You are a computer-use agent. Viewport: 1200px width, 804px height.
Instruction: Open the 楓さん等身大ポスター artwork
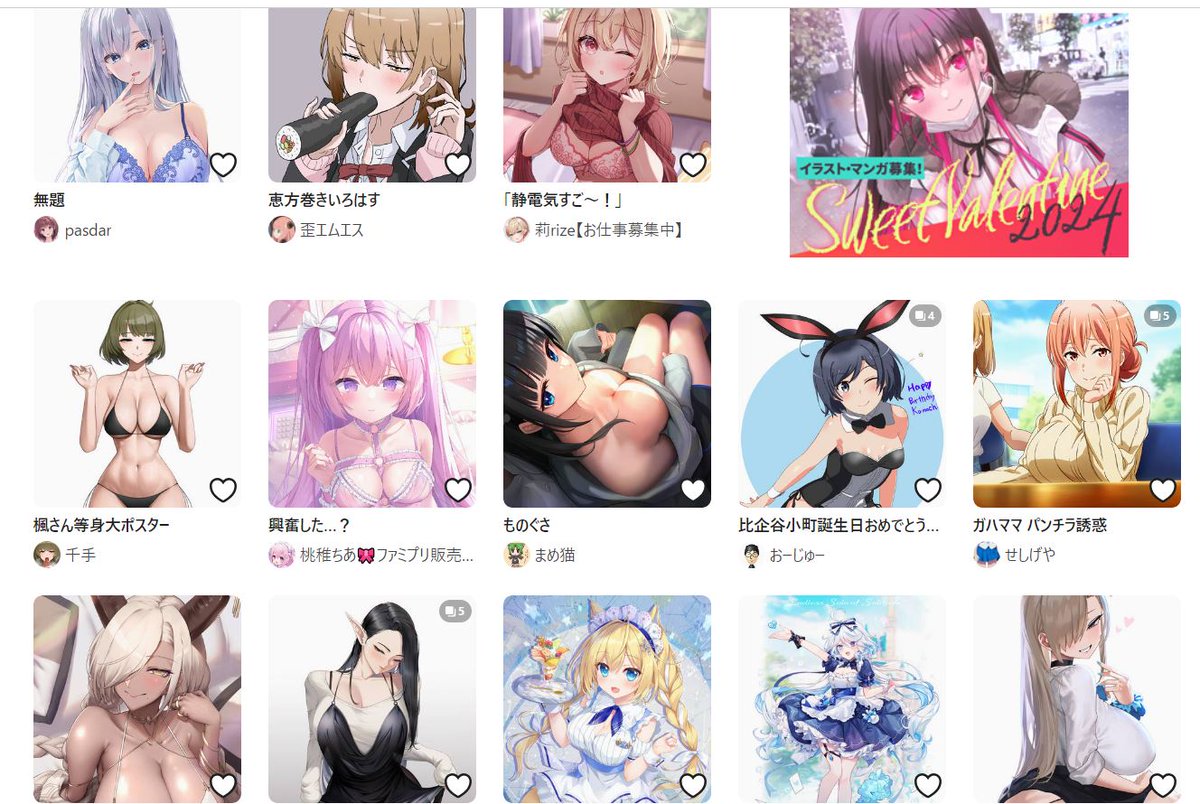tap(137, 404)
